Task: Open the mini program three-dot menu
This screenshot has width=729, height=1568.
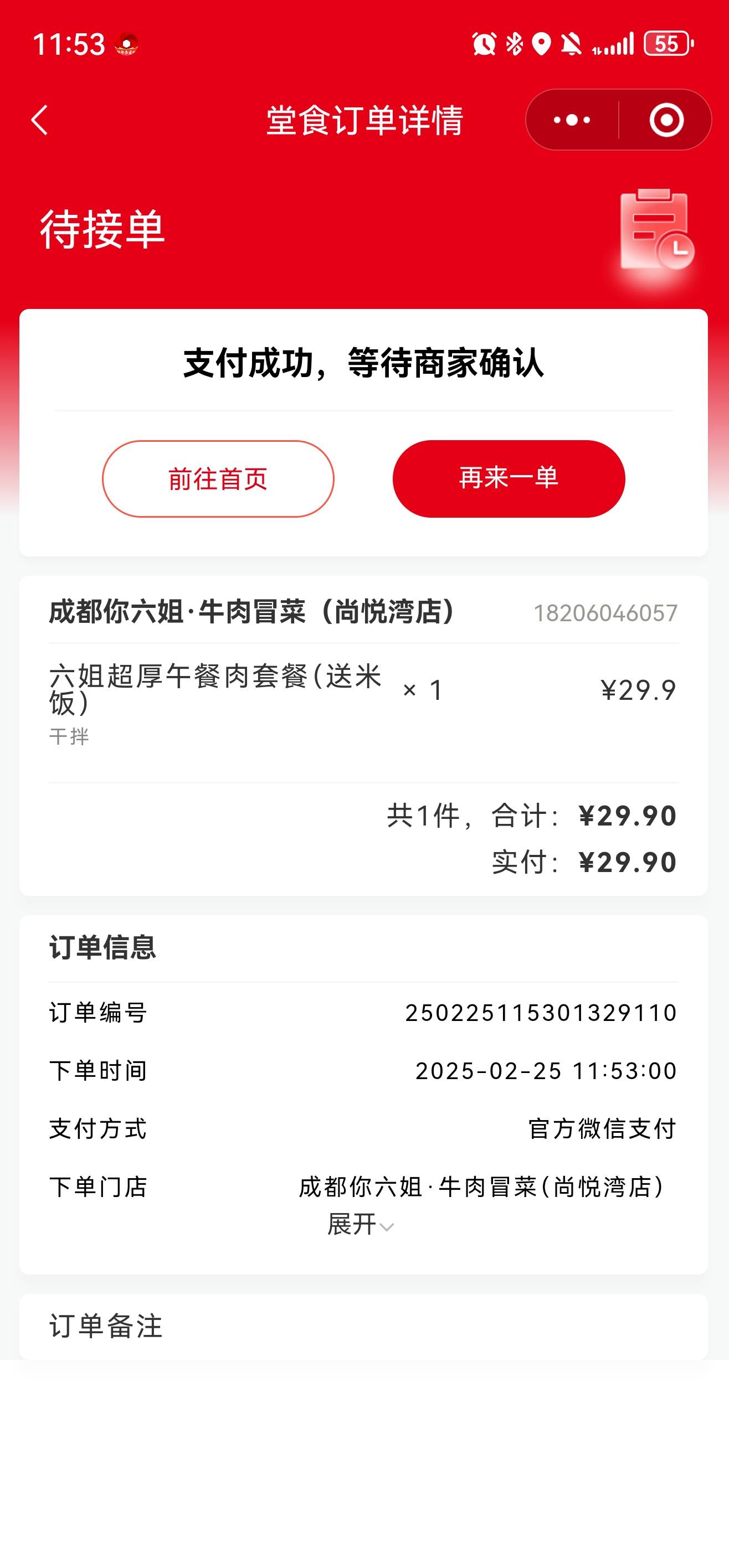Action: [572, 120]
